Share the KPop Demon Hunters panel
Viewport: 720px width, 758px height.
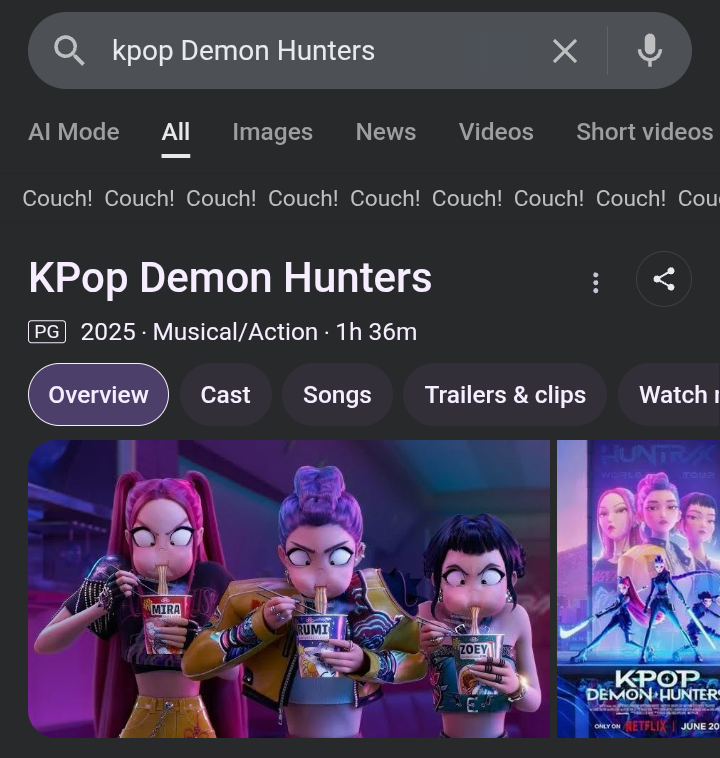tap(664, 279)
